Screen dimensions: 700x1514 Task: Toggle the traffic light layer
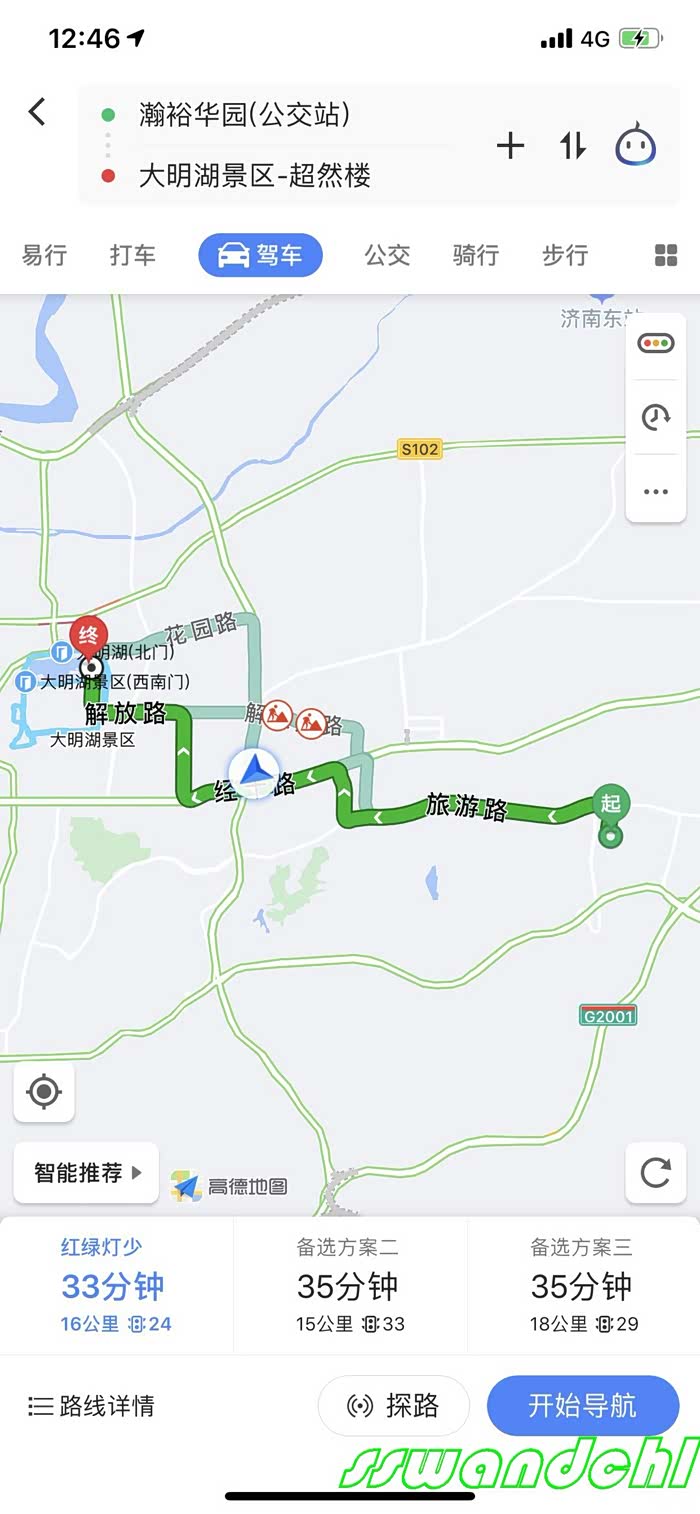[x=656, y=344]
